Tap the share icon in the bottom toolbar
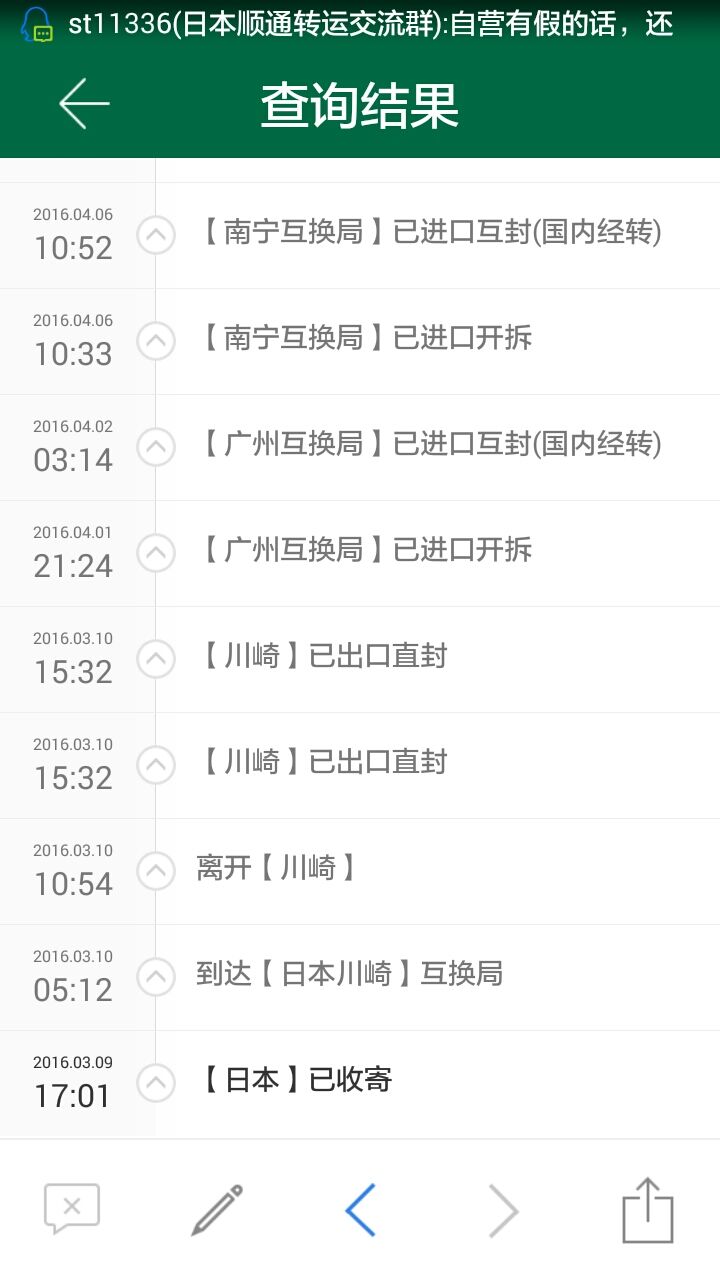 (648, 1210)
